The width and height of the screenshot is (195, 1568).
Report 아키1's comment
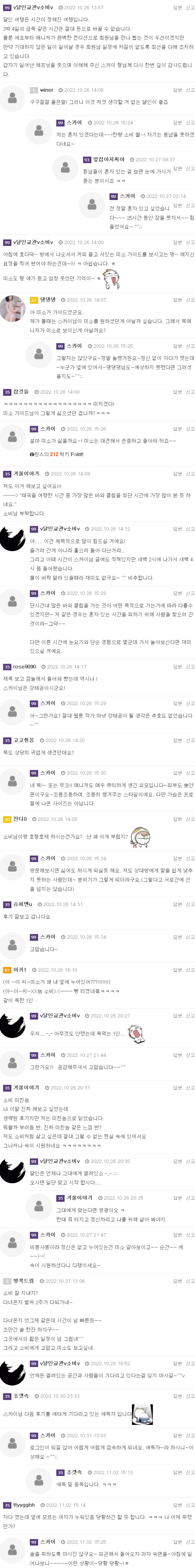tap(190, 970)
